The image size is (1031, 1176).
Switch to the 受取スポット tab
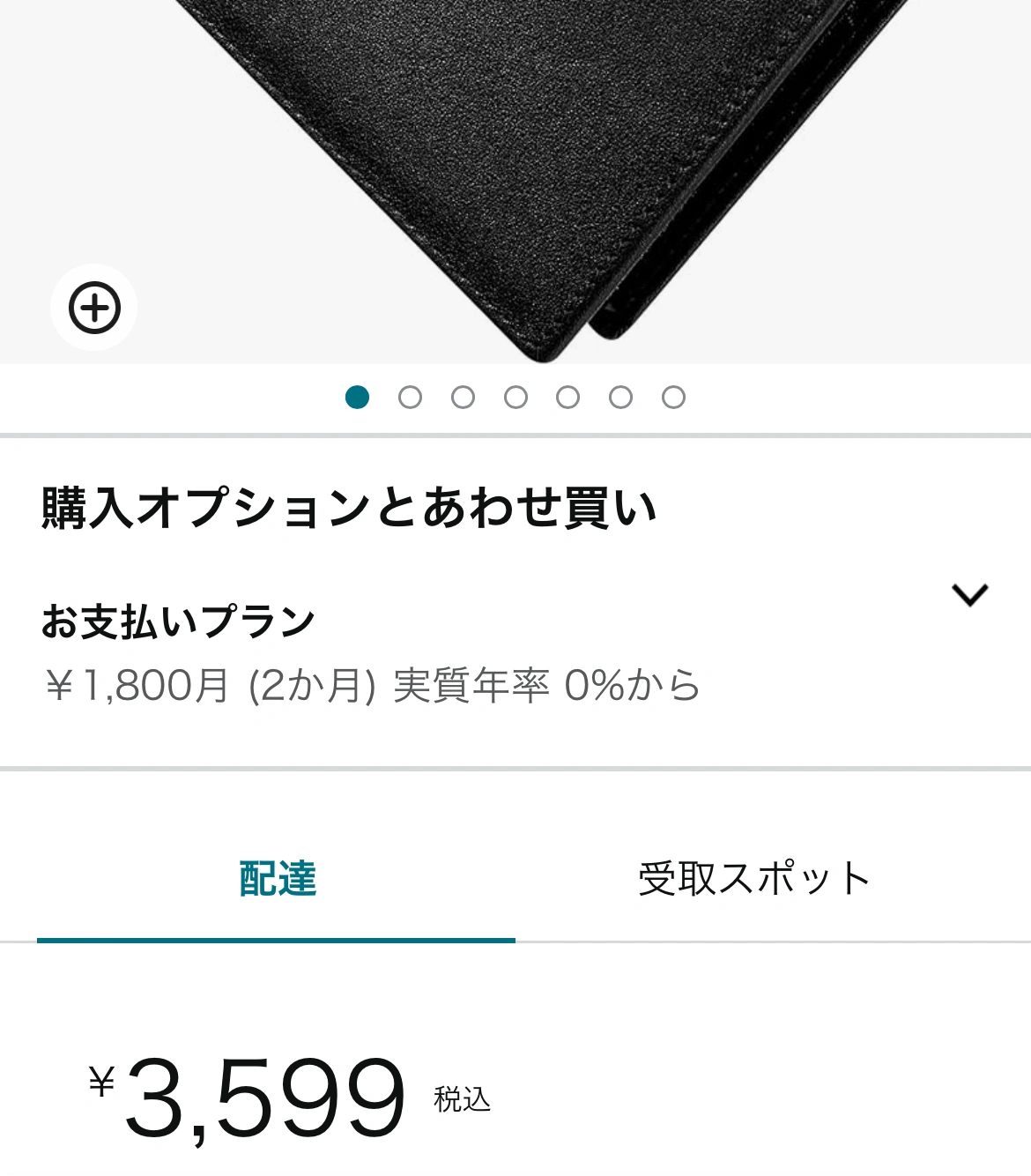tap(754, 879)
